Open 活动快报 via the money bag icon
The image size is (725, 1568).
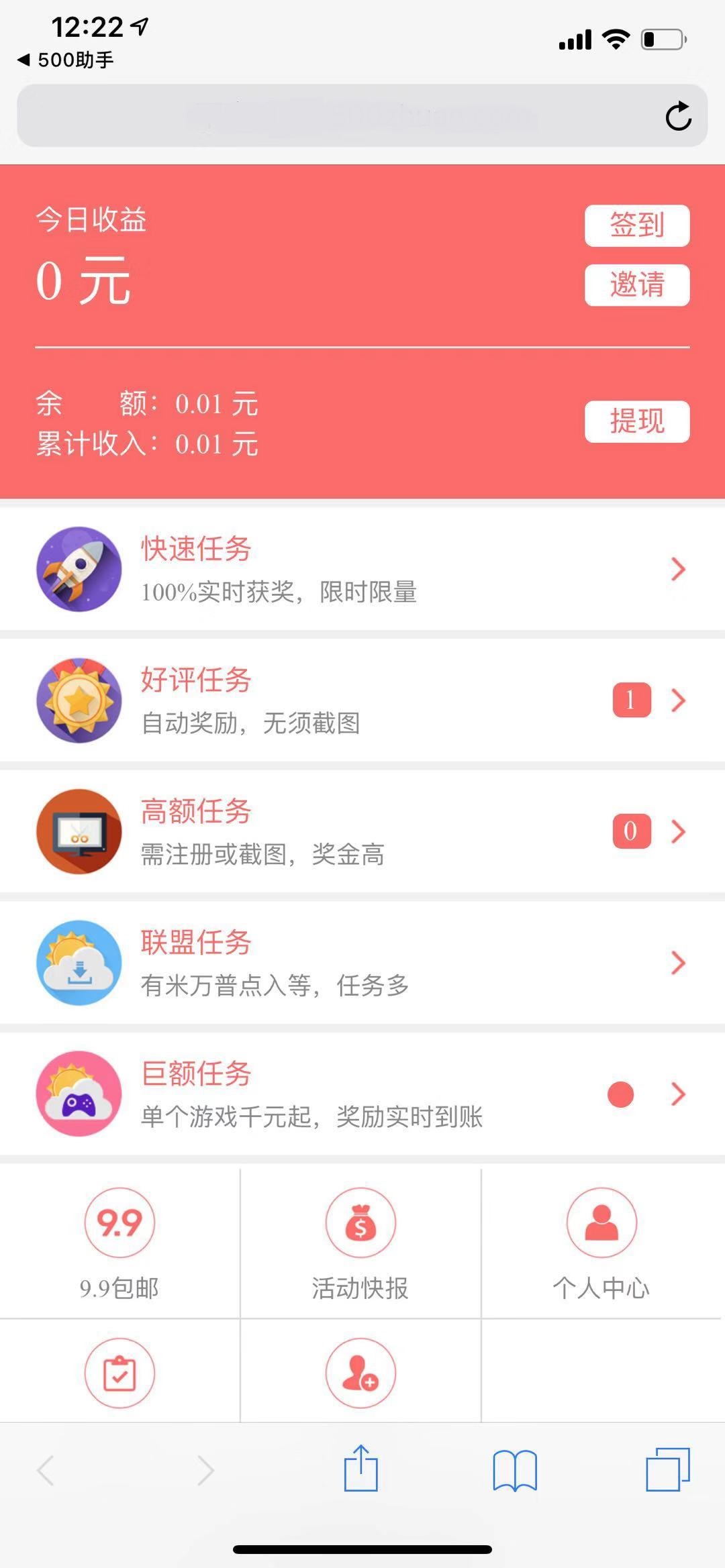pyautogui.click(x=360, y=1222)
